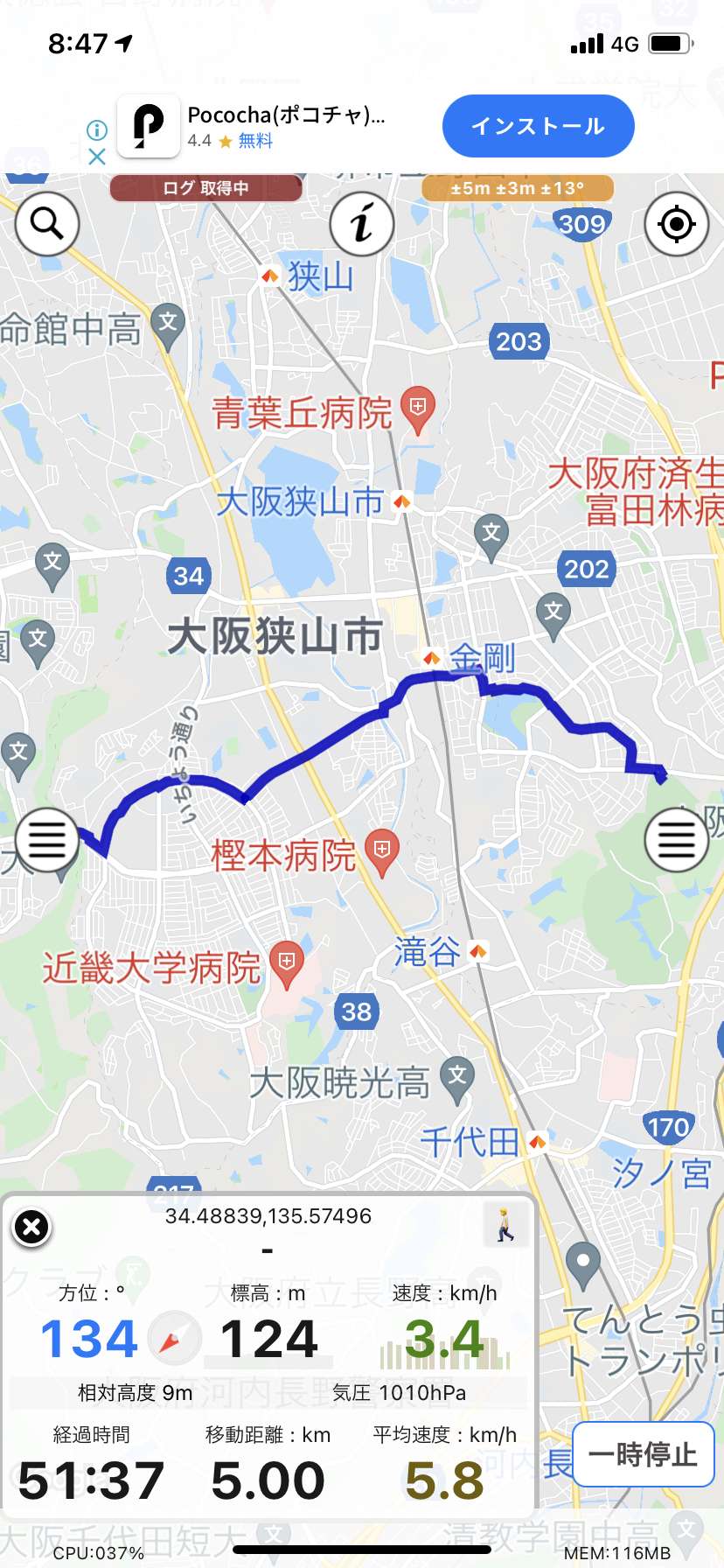Tap the compass heading indicator
724x1568 pixels.
tap(174, 1339)
